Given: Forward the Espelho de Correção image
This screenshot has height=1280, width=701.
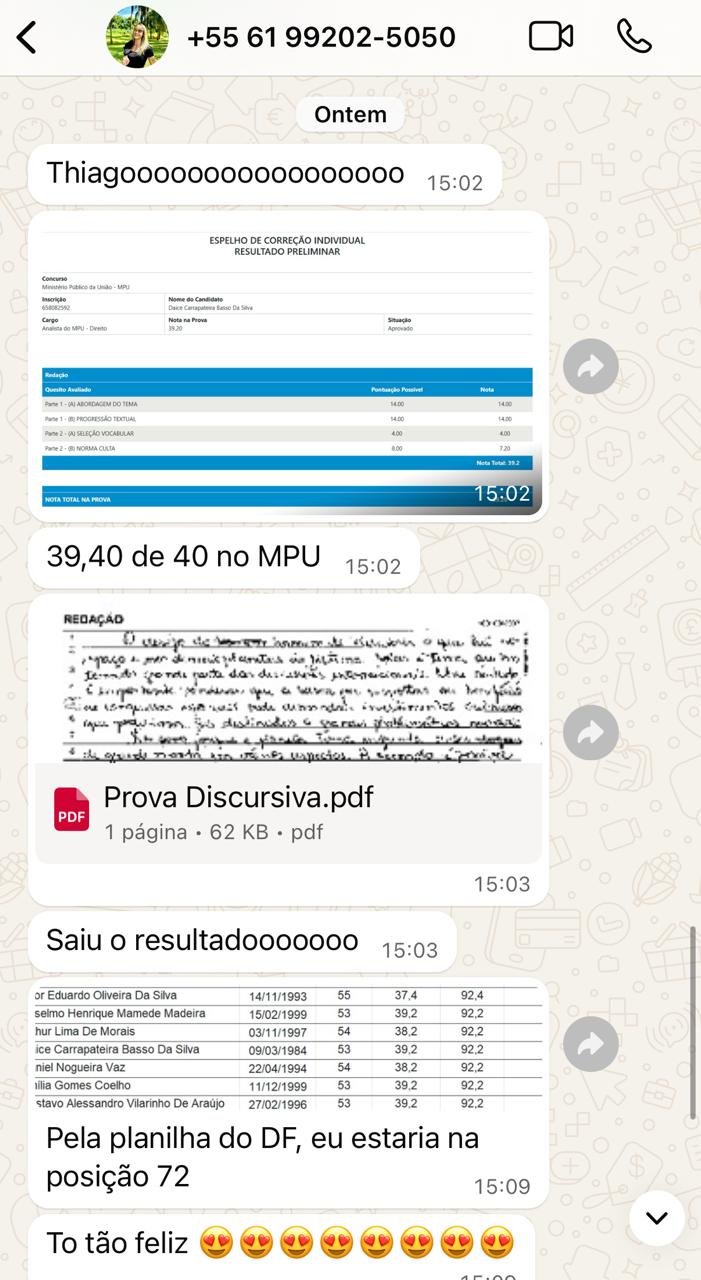Looking at the screenshot, I should [591, 367].
